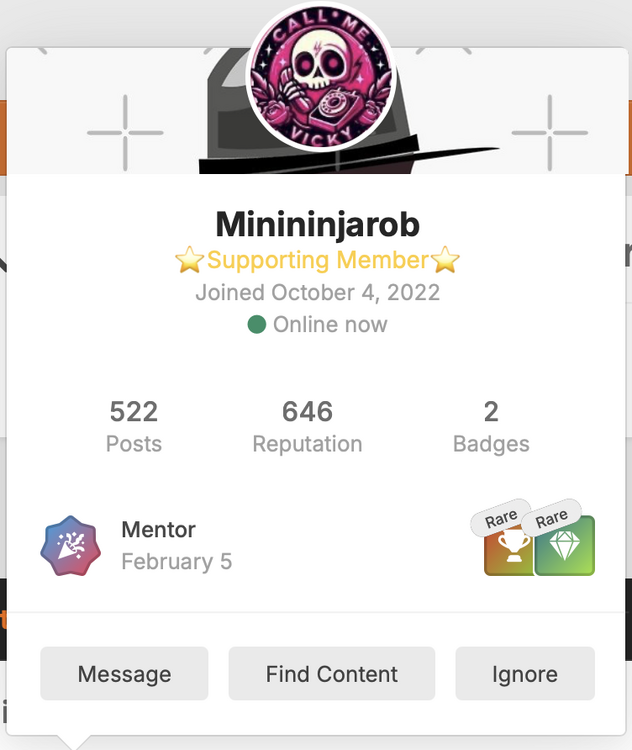The image size is (632, 750).
Task: Open Minininjarob's profile name link
Action: point(317,224)
